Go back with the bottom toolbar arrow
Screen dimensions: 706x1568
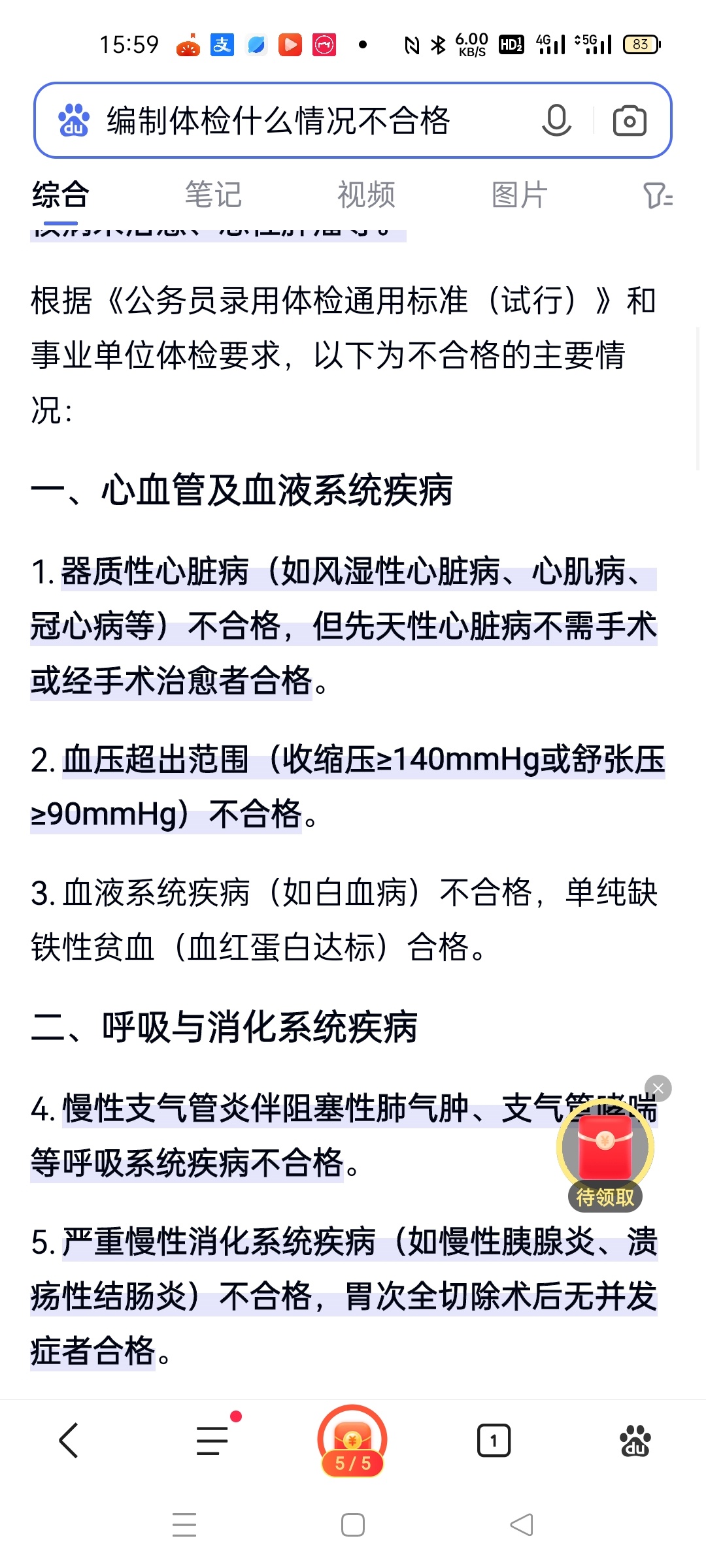[x=69, y=1441]
